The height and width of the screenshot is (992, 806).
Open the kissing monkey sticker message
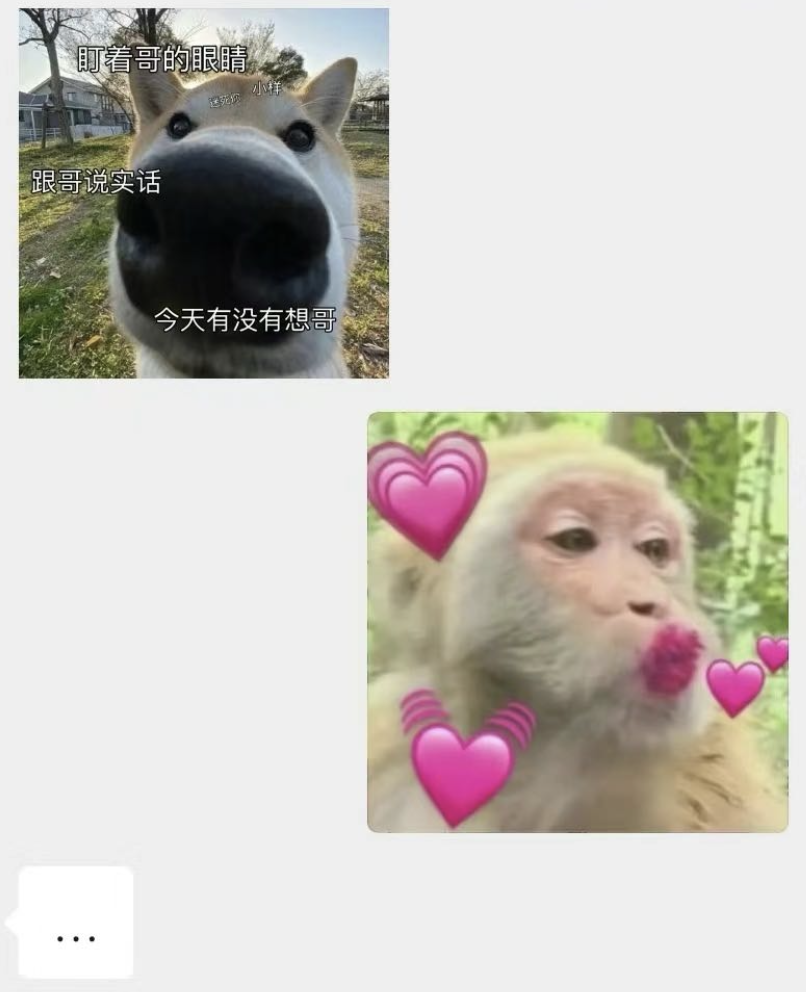pos(577,621)
